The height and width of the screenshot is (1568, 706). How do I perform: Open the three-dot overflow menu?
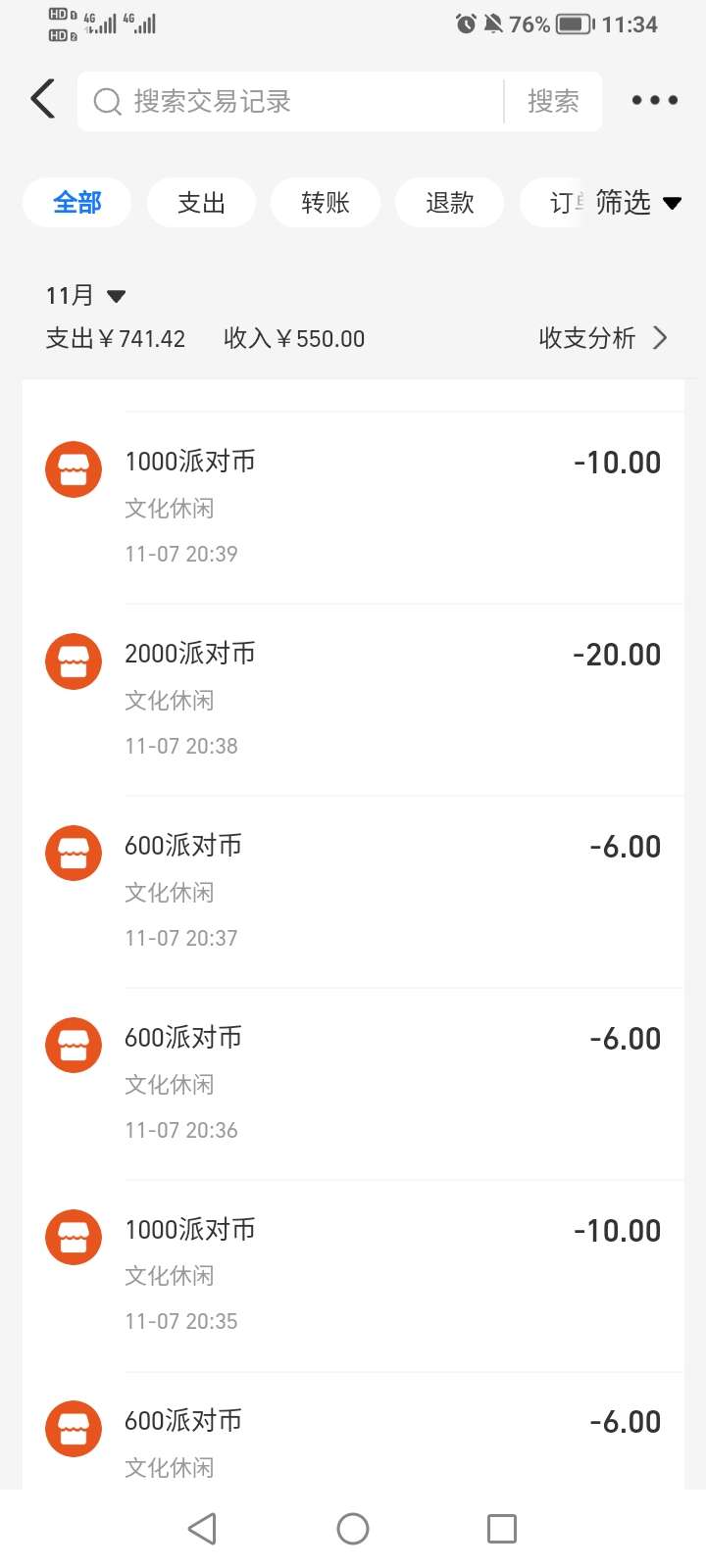tap(654, 100)
